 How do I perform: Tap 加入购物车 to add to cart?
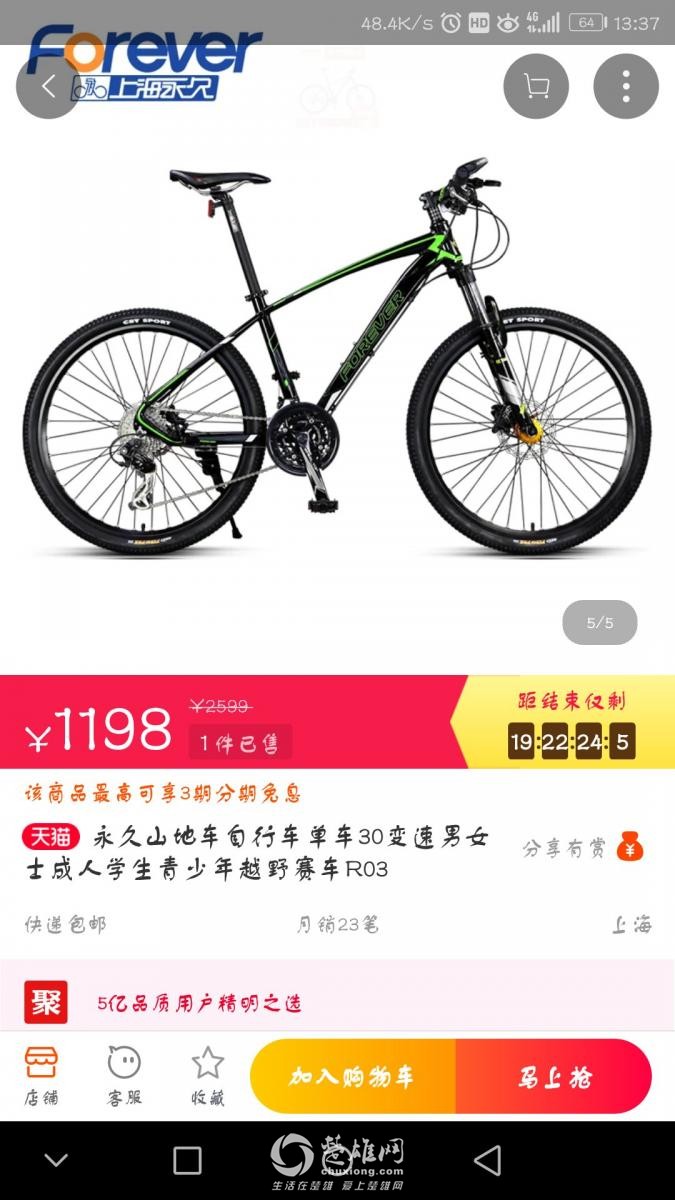click(352, 1077)
